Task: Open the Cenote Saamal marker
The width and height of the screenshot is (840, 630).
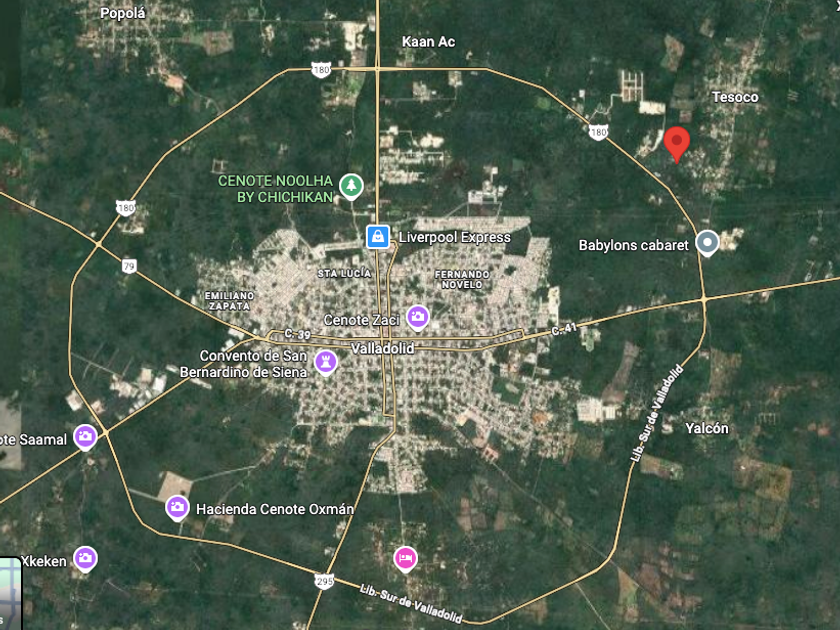Action: [x=86, y=436]
